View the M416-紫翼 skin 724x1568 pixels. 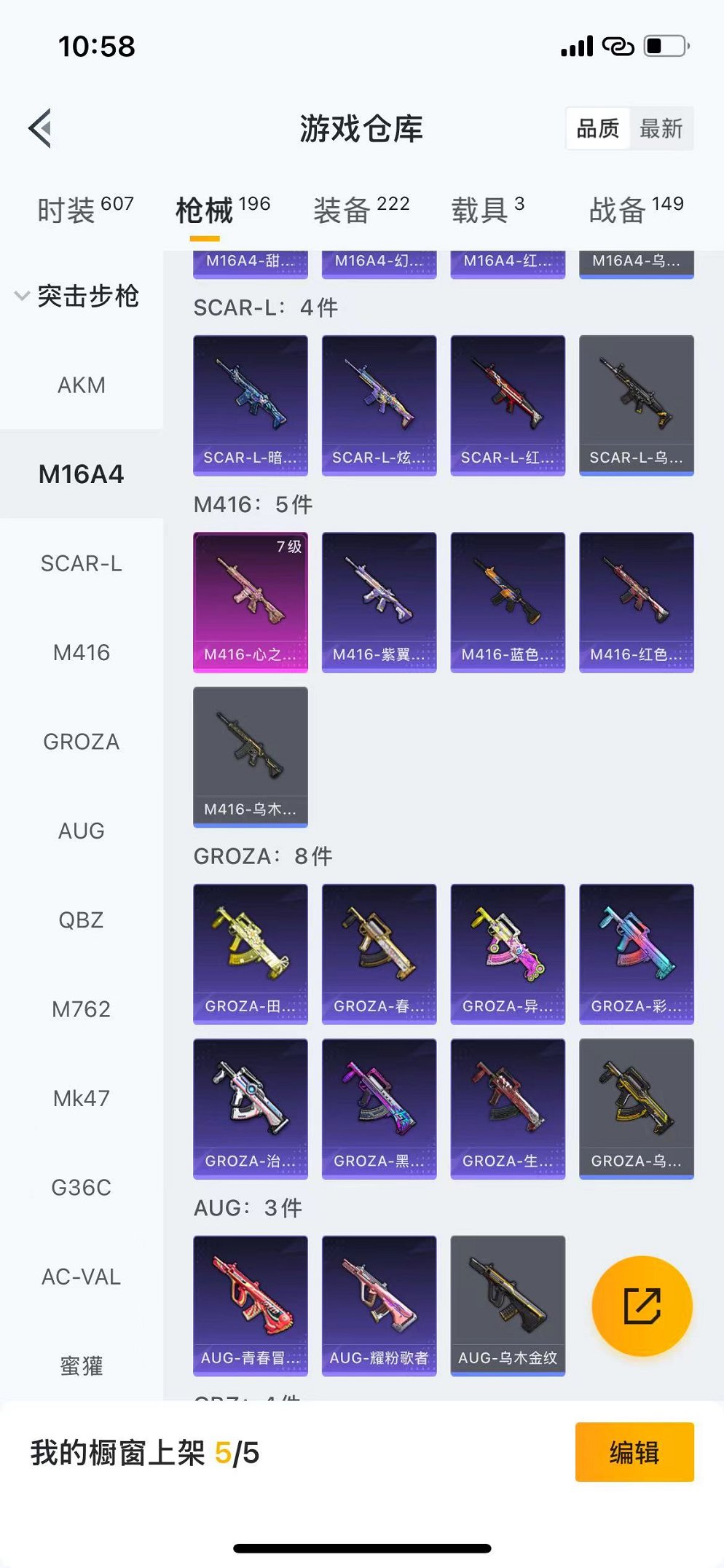click(x=379, y=601)
